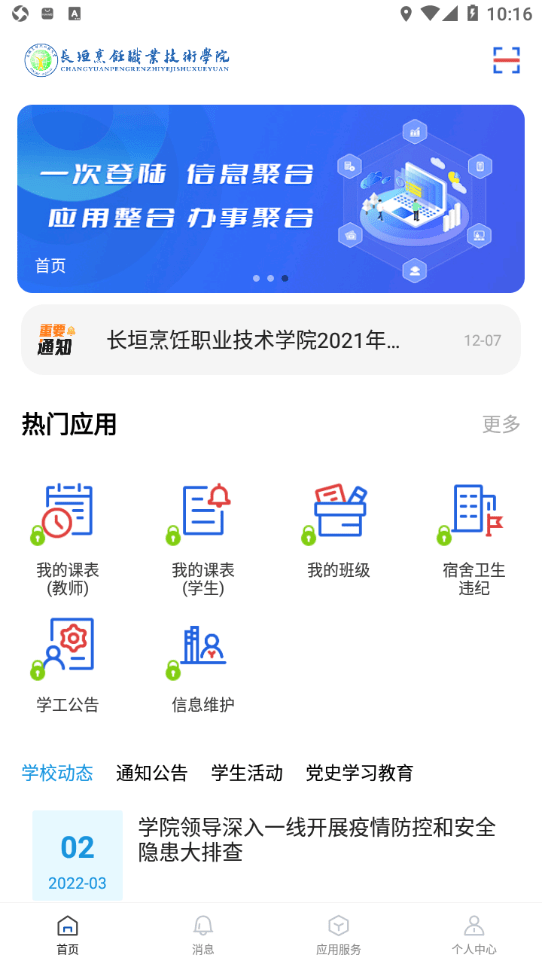Go to the 个人中心 tab
Viewport: 542px width, 964px height.
(x=474, y=934)
